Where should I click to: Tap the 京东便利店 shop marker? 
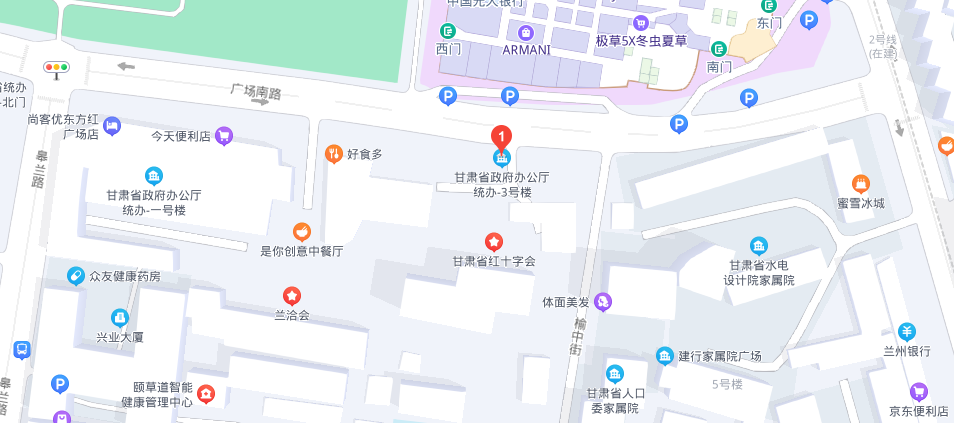[918, 391]
